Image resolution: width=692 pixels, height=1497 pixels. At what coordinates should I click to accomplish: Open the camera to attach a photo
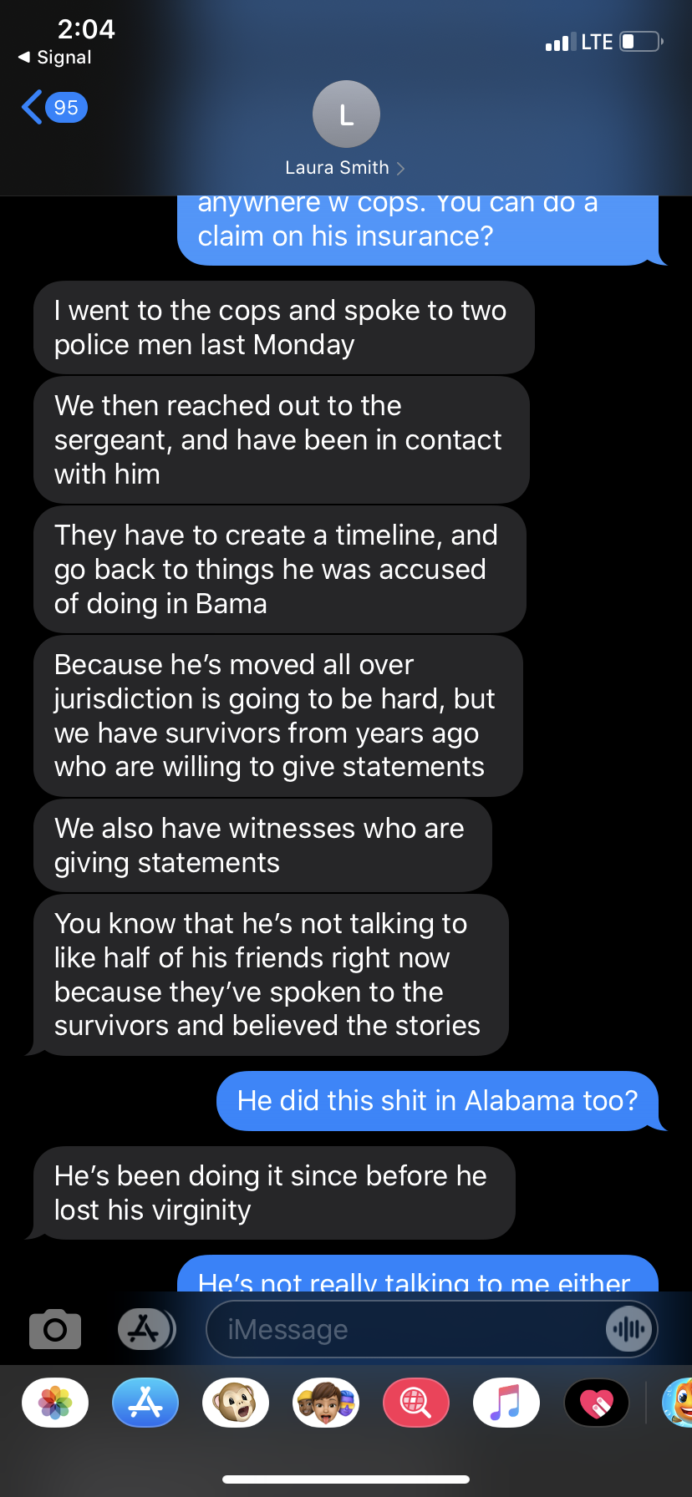tap(55, 1329)
